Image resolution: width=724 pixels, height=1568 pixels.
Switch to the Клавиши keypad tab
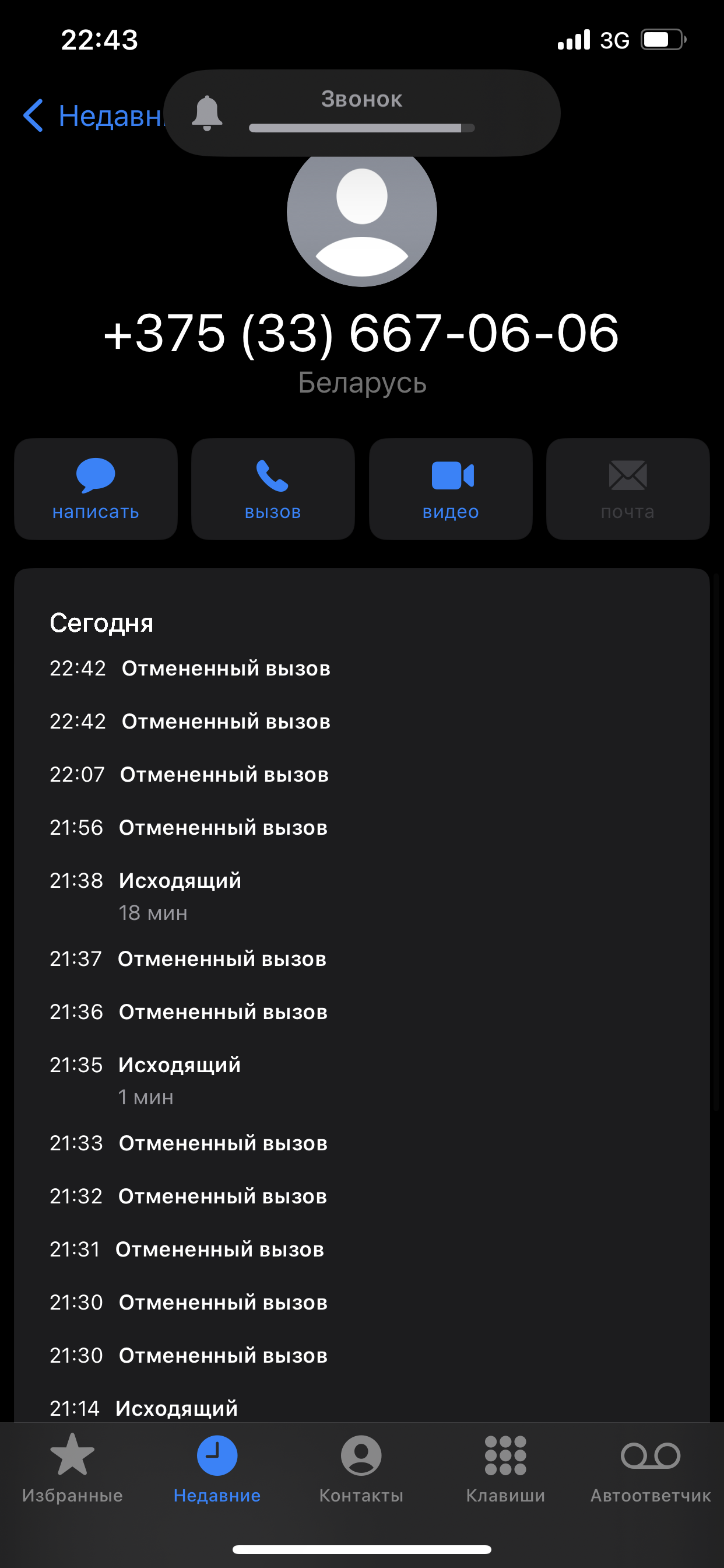point(505,1467)
